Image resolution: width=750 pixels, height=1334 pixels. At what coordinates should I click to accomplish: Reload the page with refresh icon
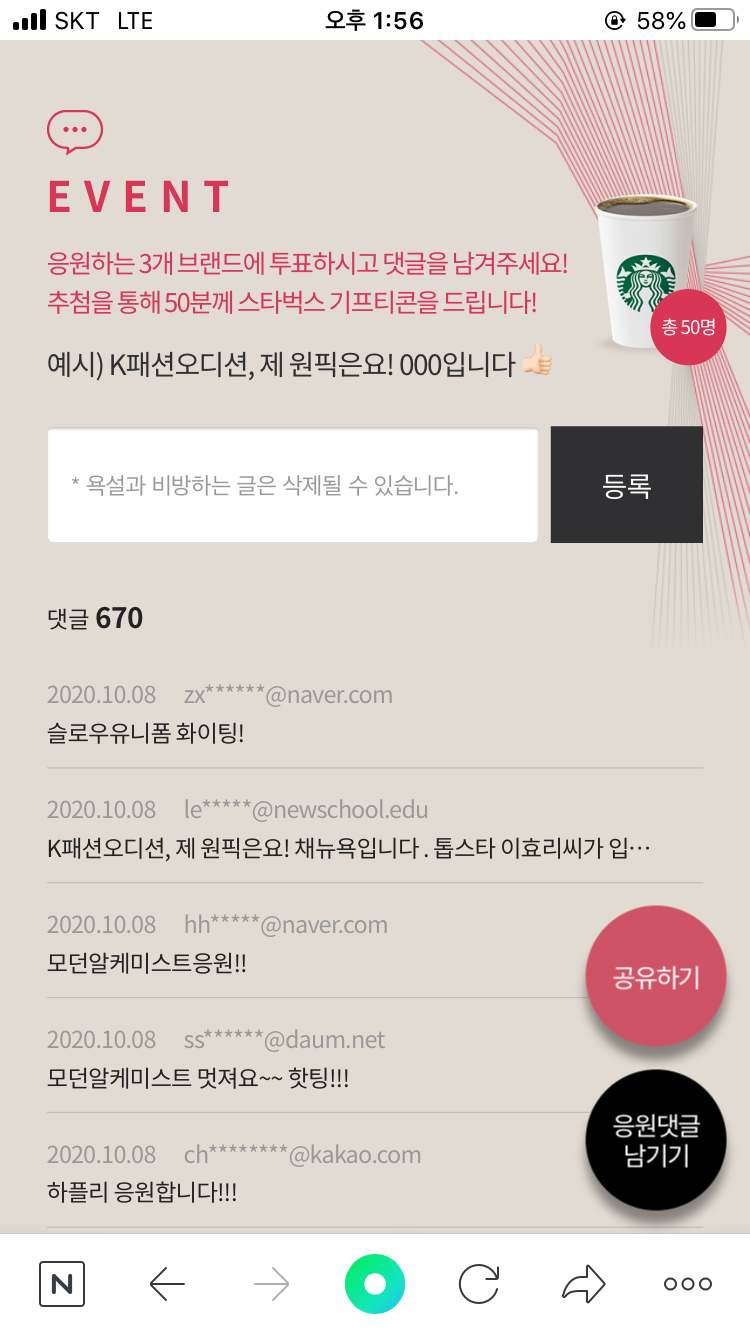coord(479,1284)
